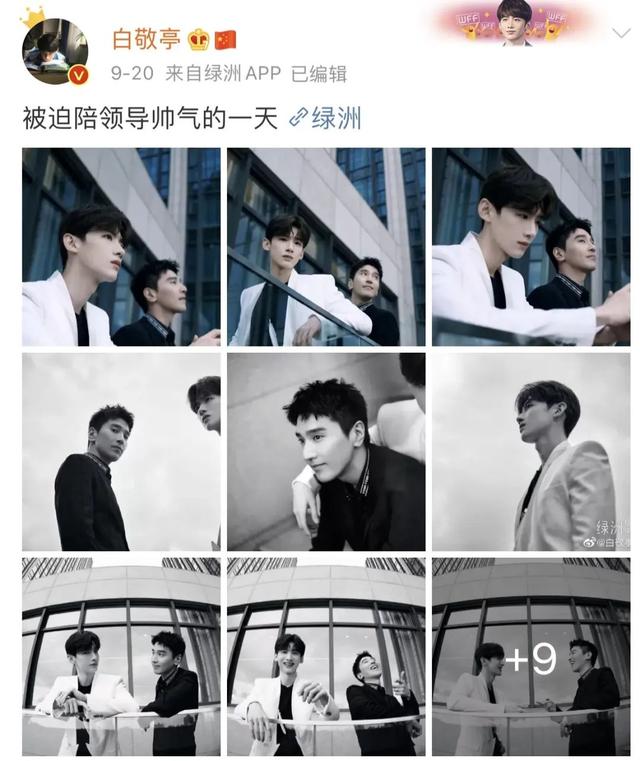
Task: Tap the username 白敬亭
Action: pyautogui.click(x=145, y=39)
